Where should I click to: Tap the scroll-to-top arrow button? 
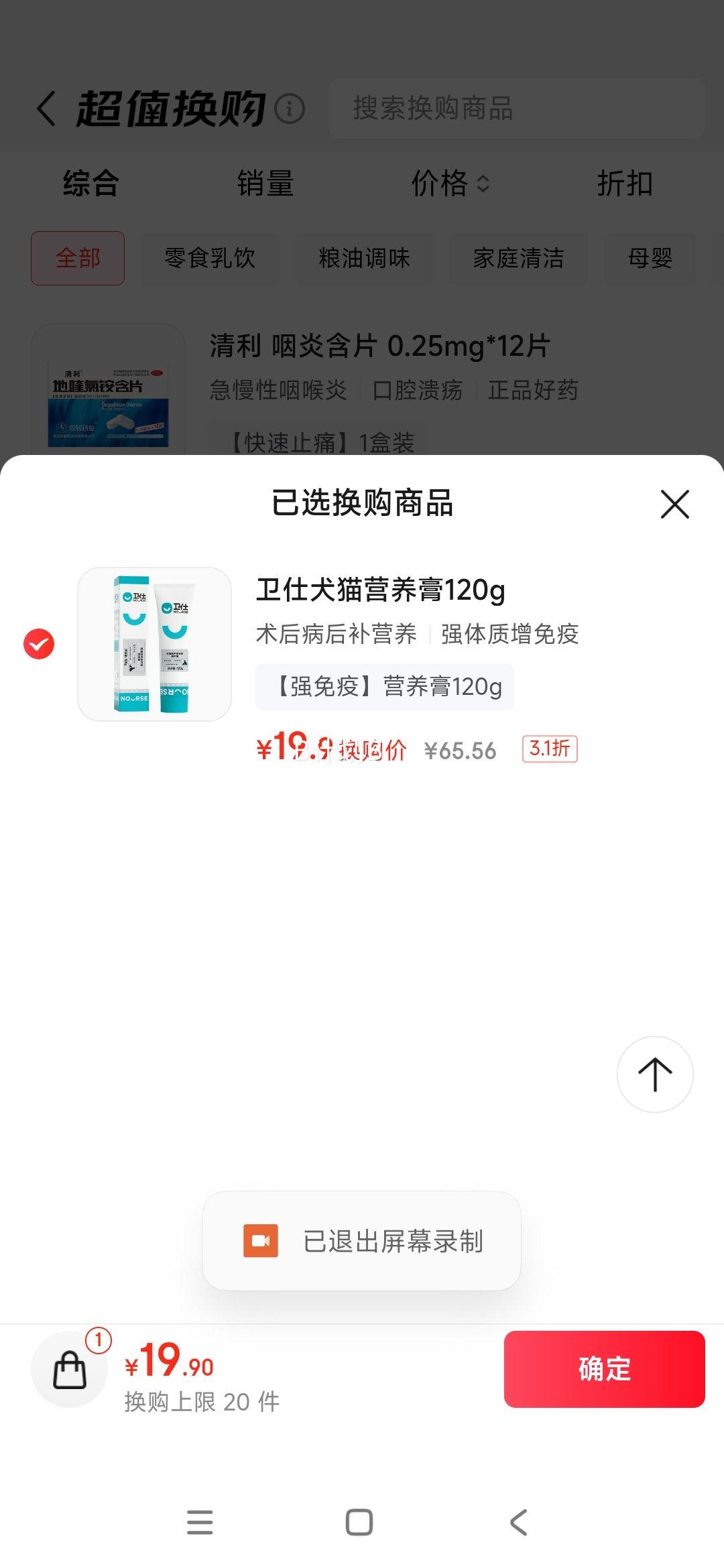point(654,1074)
